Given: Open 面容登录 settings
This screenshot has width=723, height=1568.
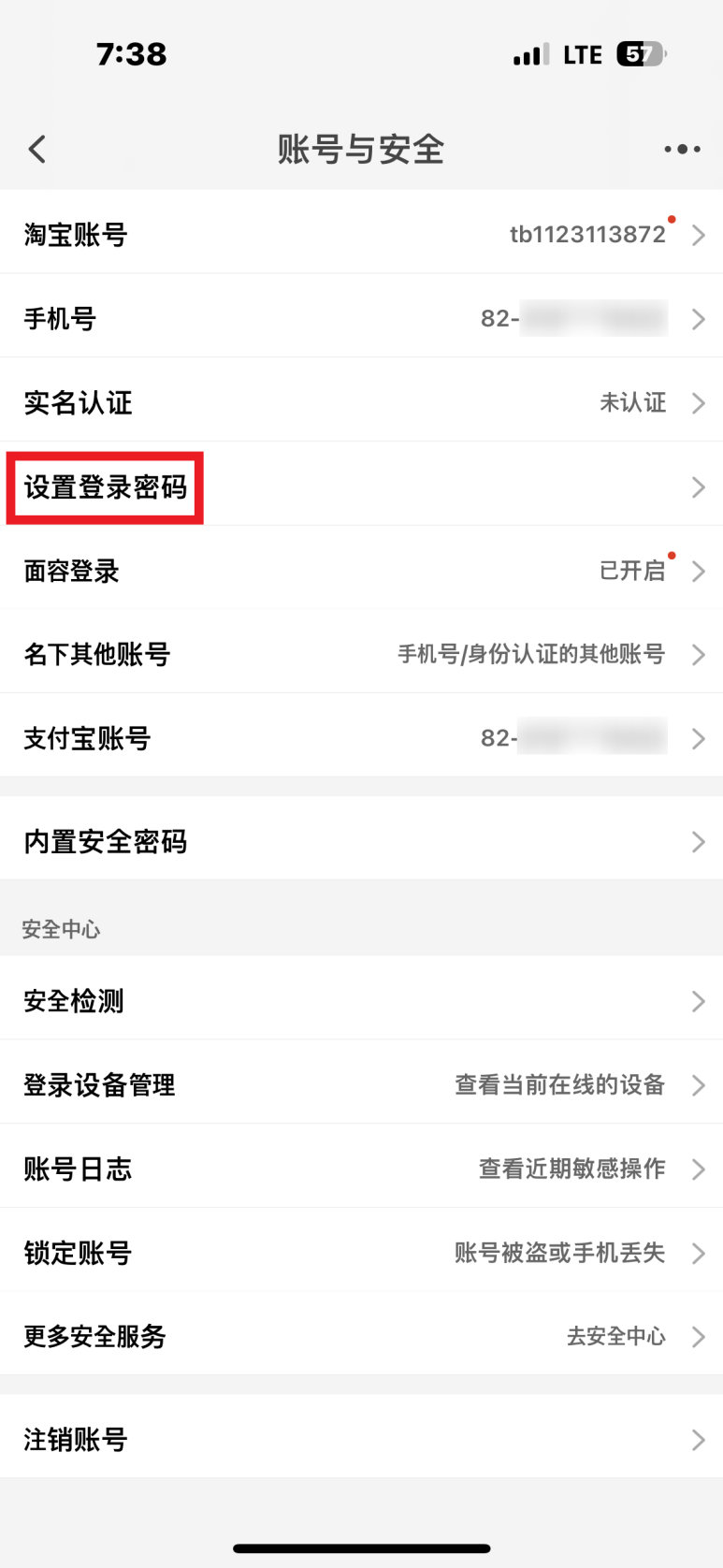Looking at the screenshot, I should click(x=361, y=569).
